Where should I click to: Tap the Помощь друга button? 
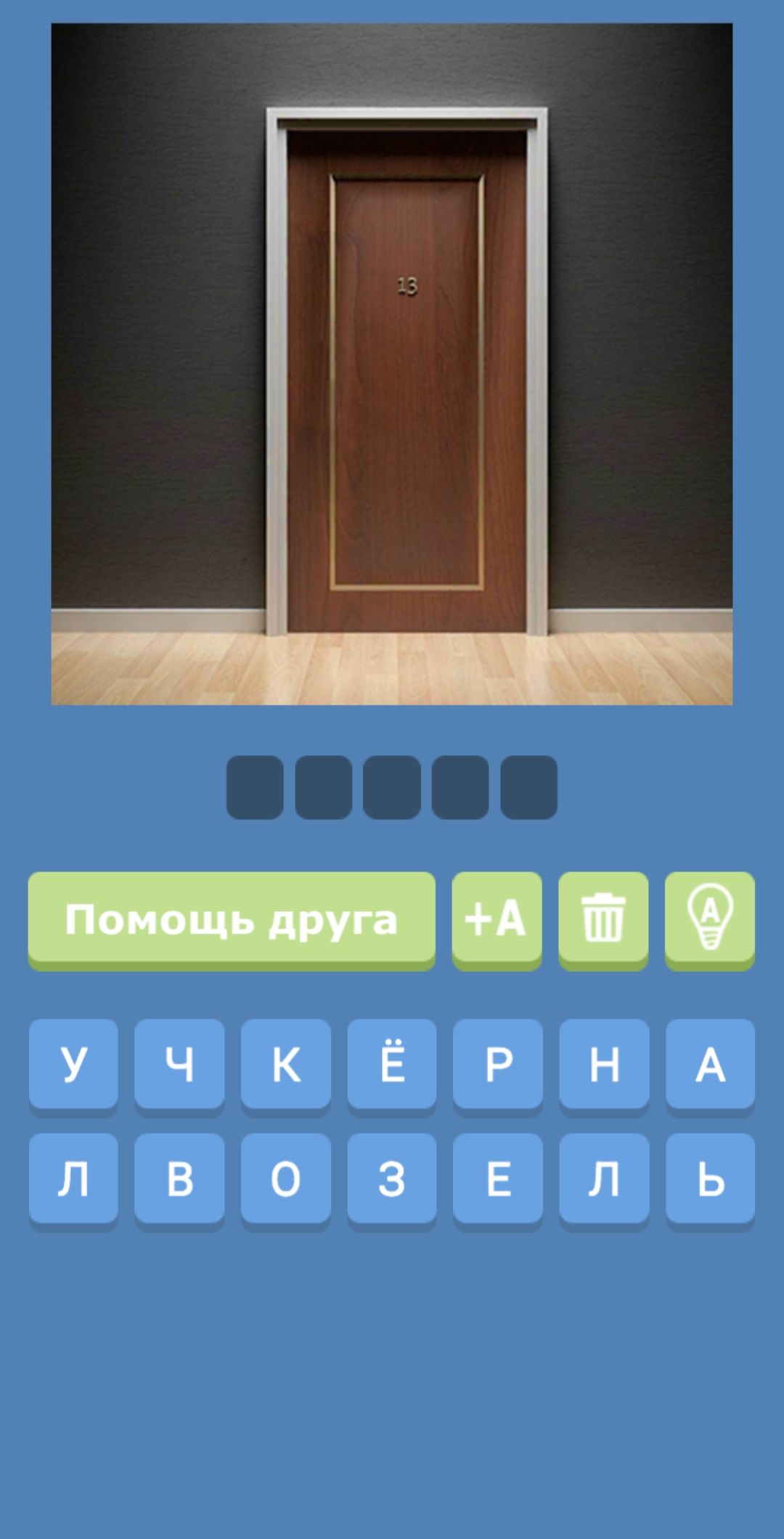coord(232,919)
